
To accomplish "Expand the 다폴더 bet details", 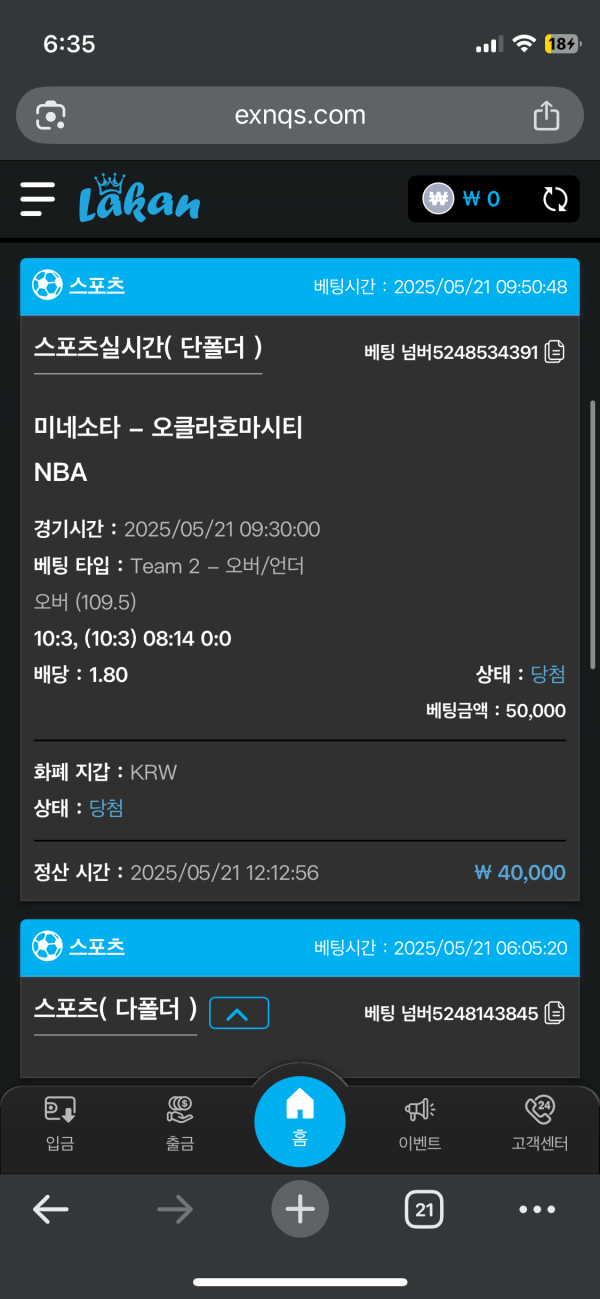I will [x=239, y=1014].
